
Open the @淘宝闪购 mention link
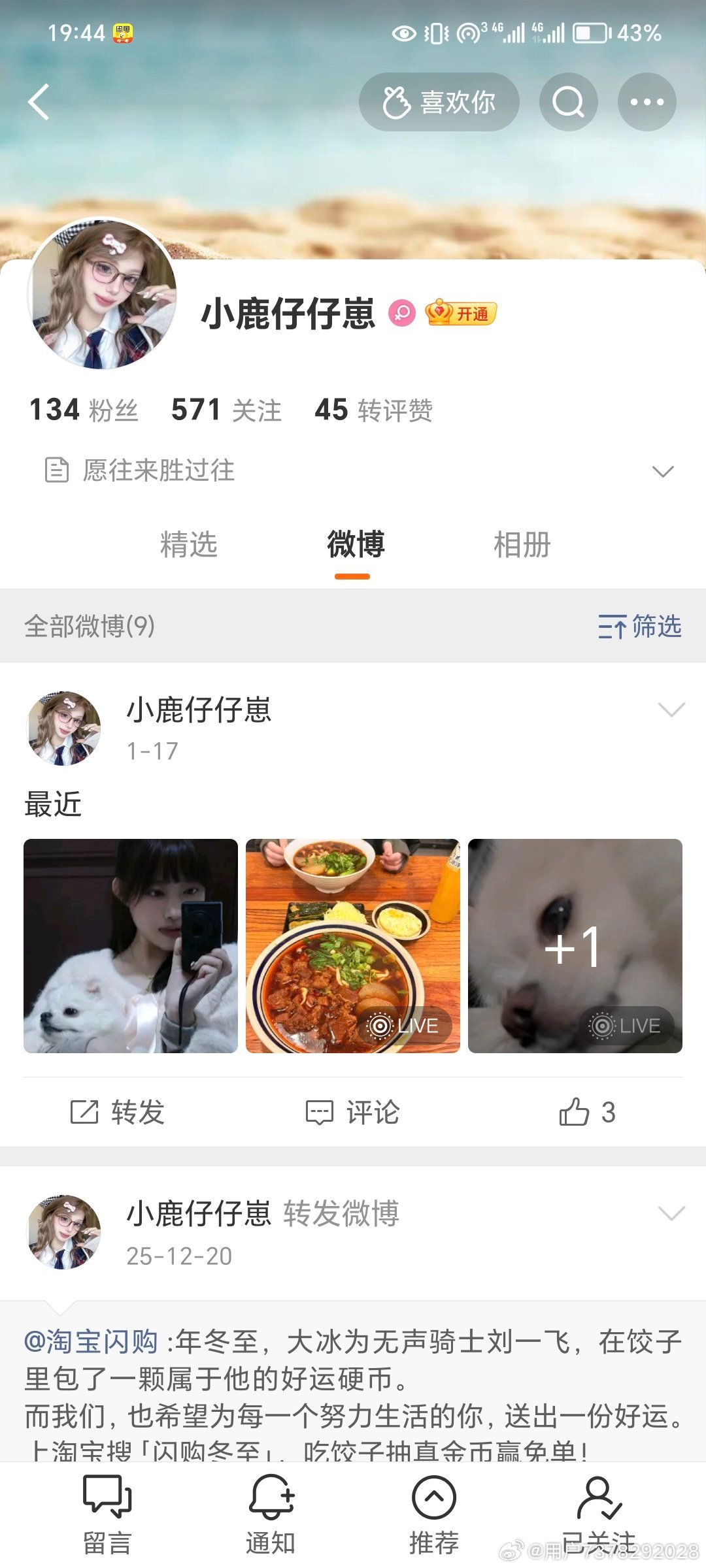point(91,1342)
